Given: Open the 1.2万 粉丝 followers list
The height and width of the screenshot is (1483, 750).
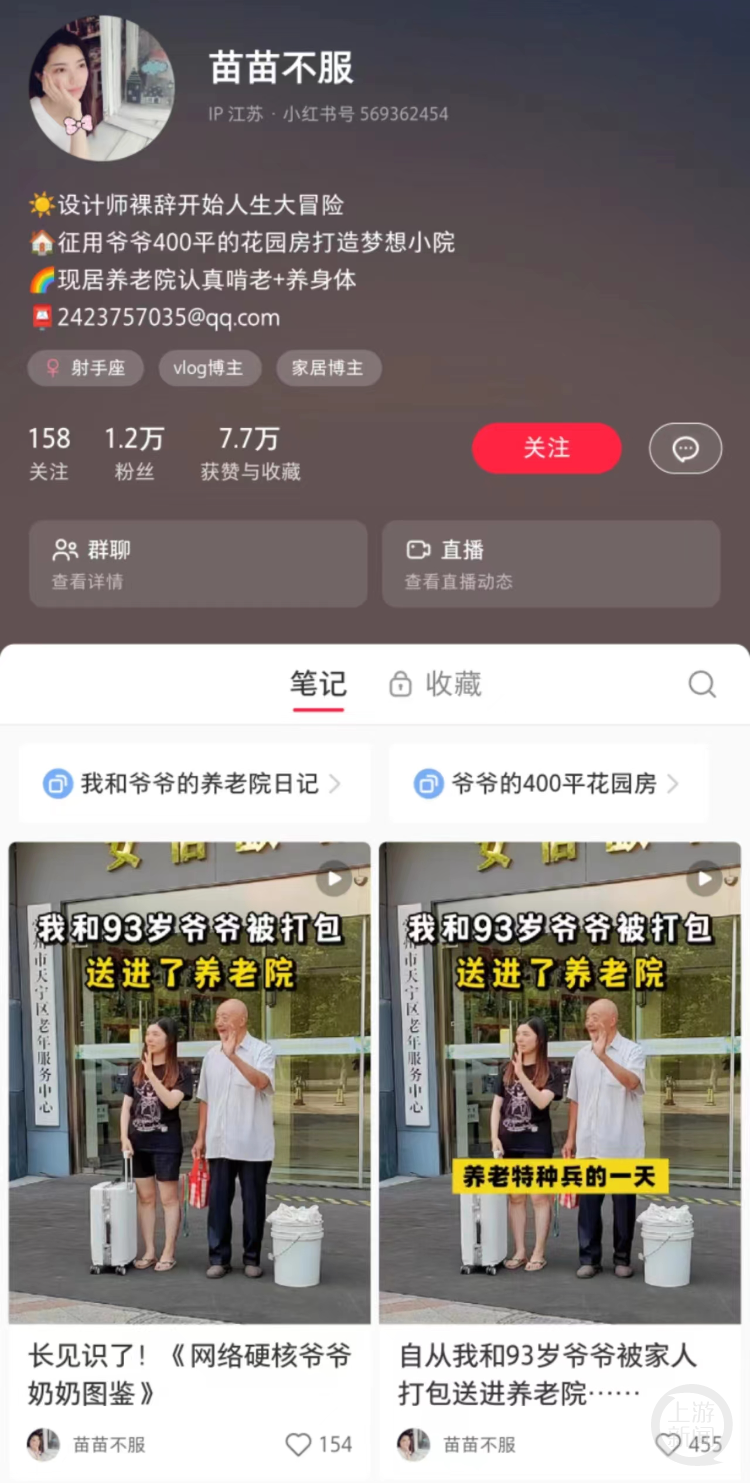Looking at the screenshot, I should pyautogui.click(x=134, y=453).
